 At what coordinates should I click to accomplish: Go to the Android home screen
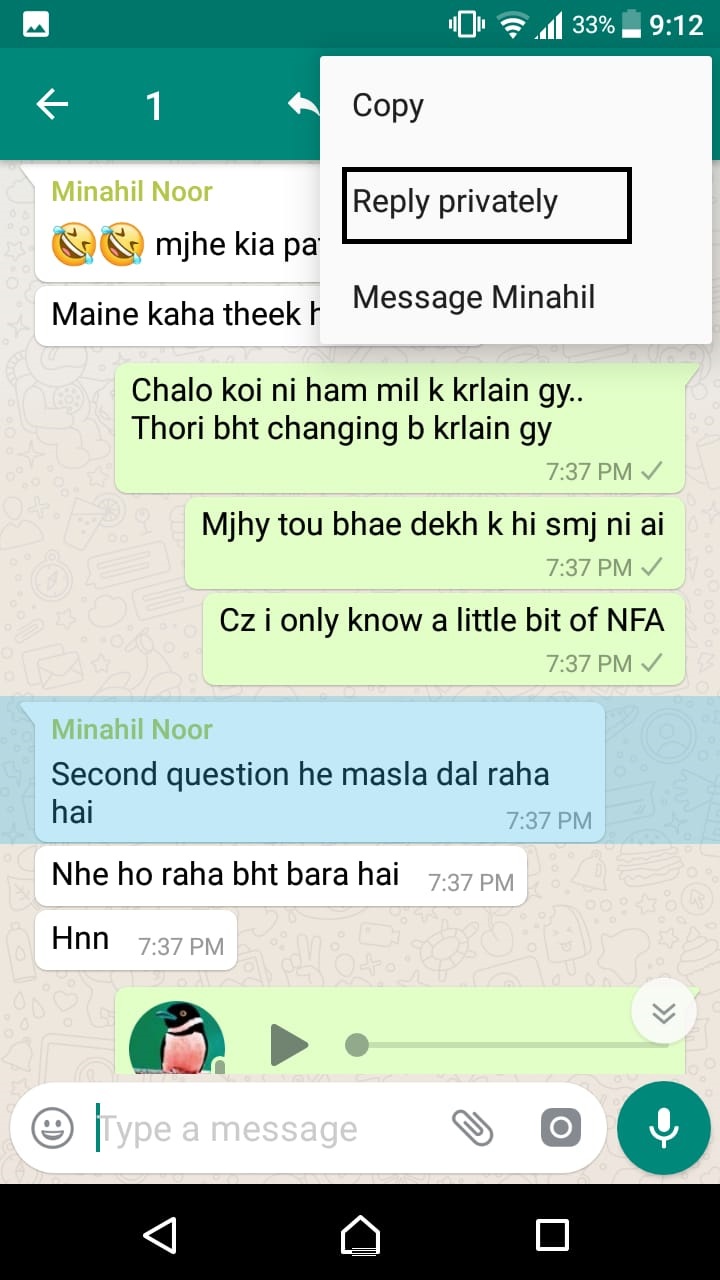360,1235
